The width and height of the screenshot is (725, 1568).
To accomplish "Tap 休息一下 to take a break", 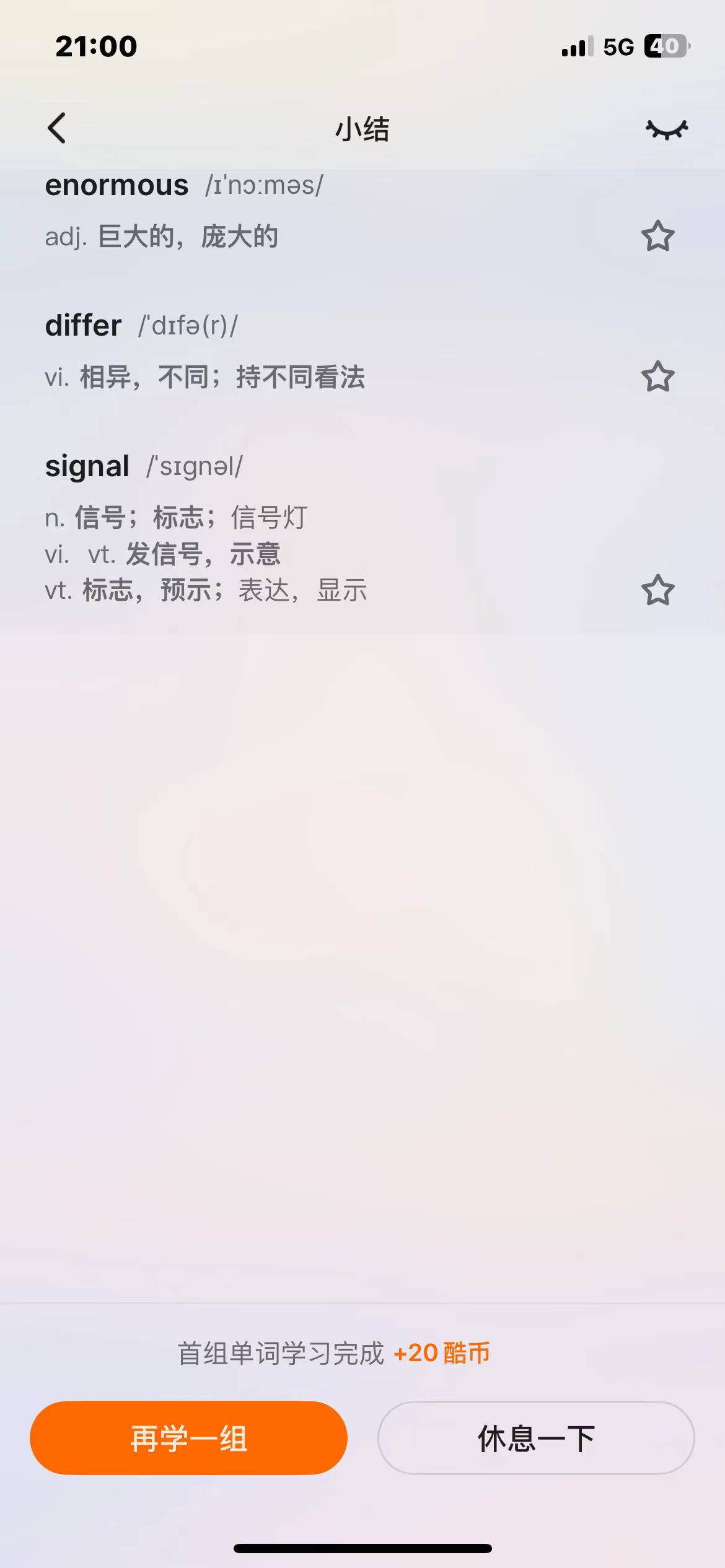I will coord(536,1438).
